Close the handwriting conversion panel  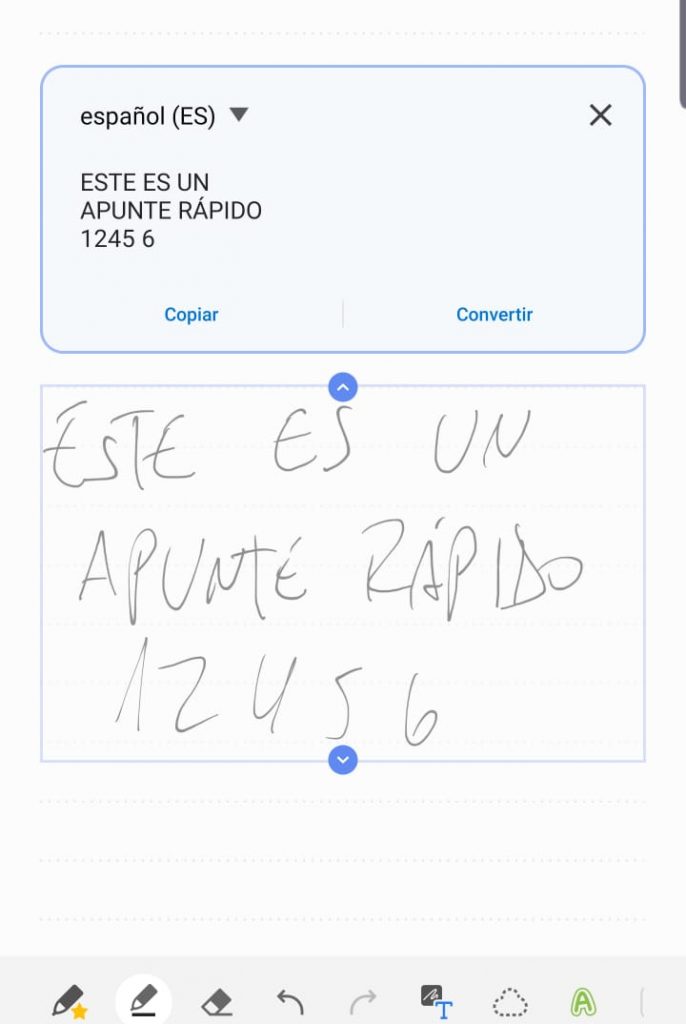(600, 115)
